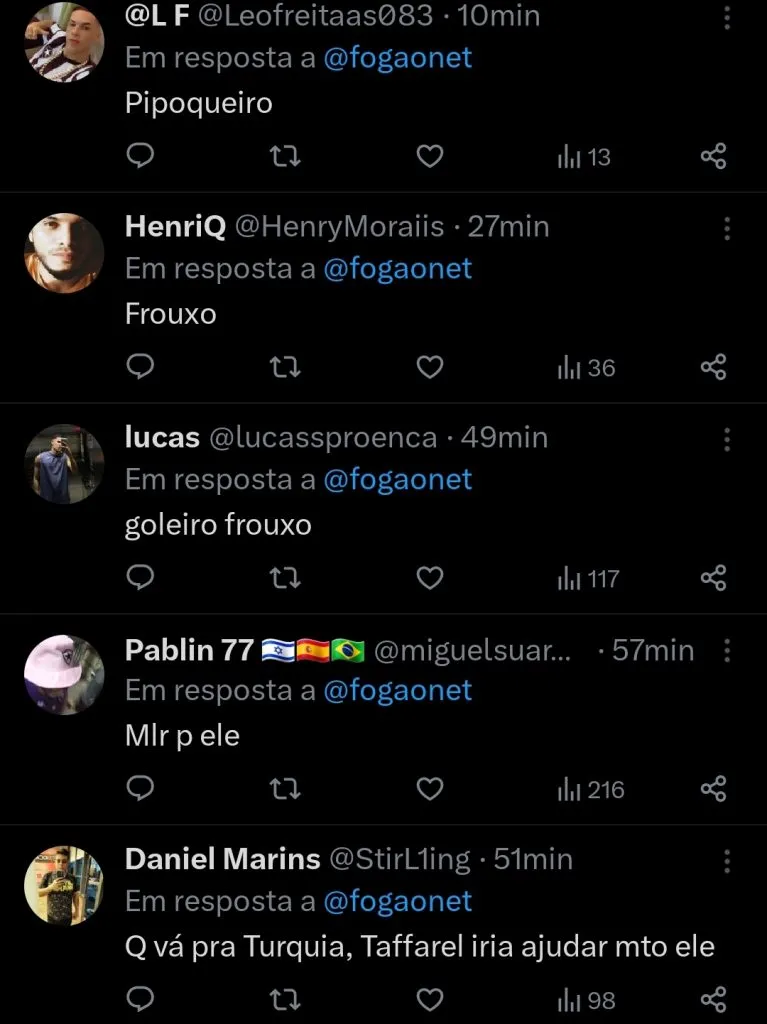Open the more menu on Daniel Marins' reply
Viewport: 767px width, 1024px height.
click(x=727, y=860)
